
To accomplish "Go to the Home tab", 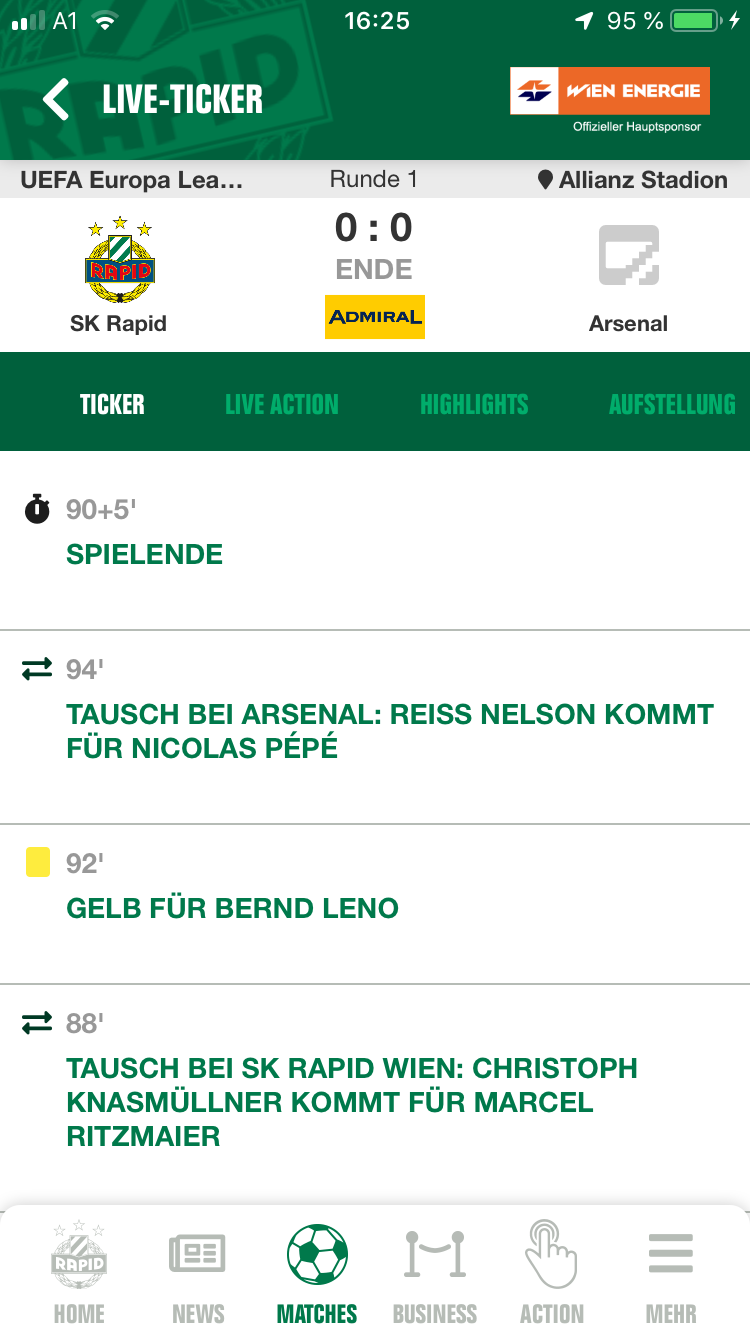I will (79, 1271).
